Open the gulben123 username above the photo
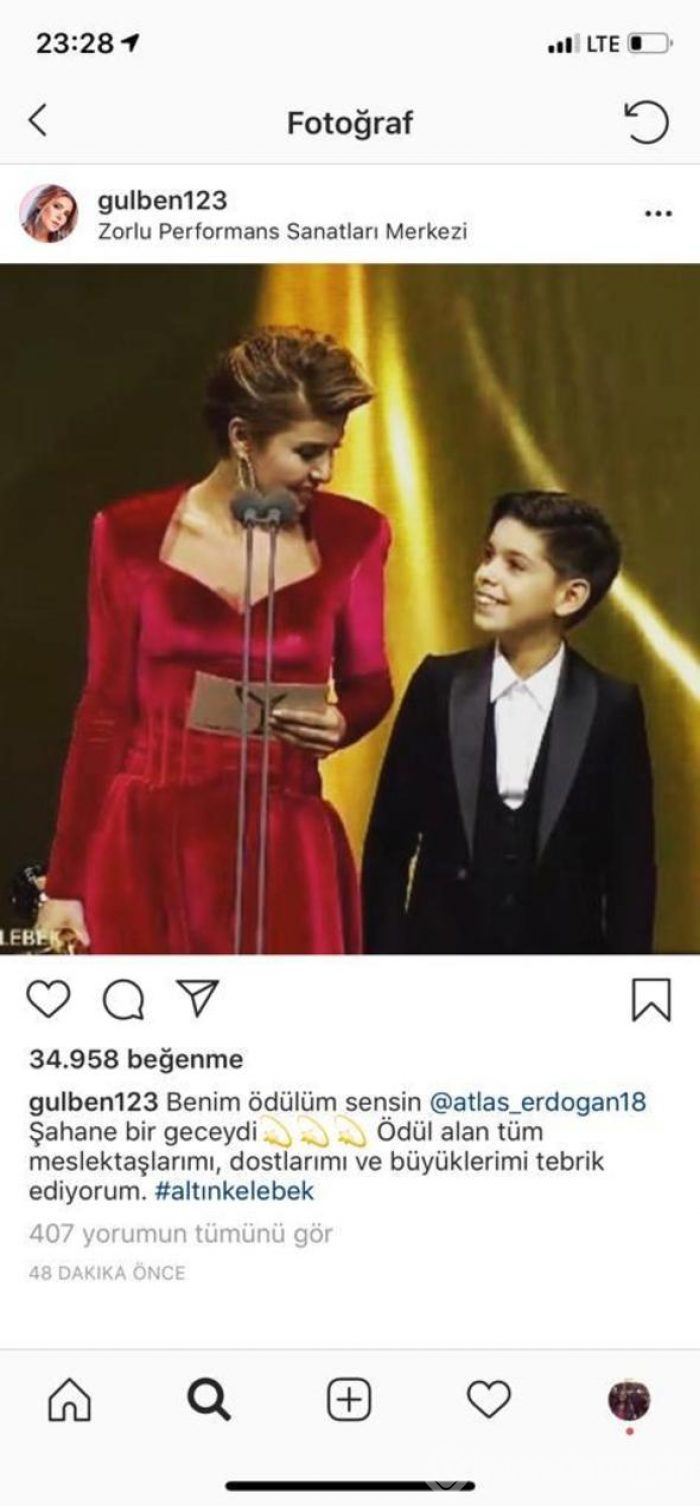This screenshot has width=700, height=1506. click(x=162, y=200)
